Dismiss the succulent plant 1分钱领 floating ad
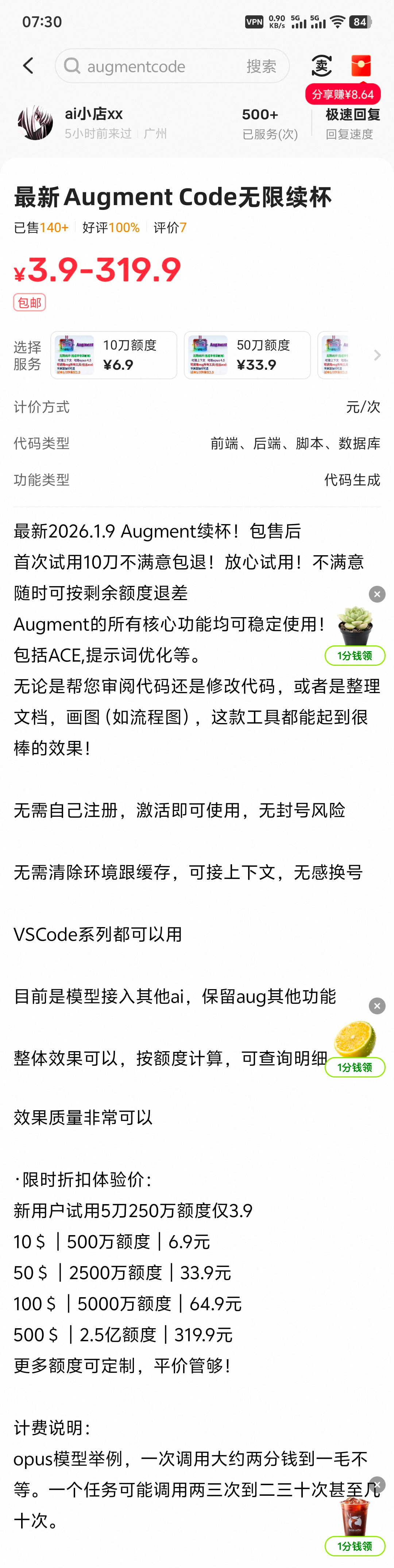This screenshot has width=394, height=1568. pos(377,594)
